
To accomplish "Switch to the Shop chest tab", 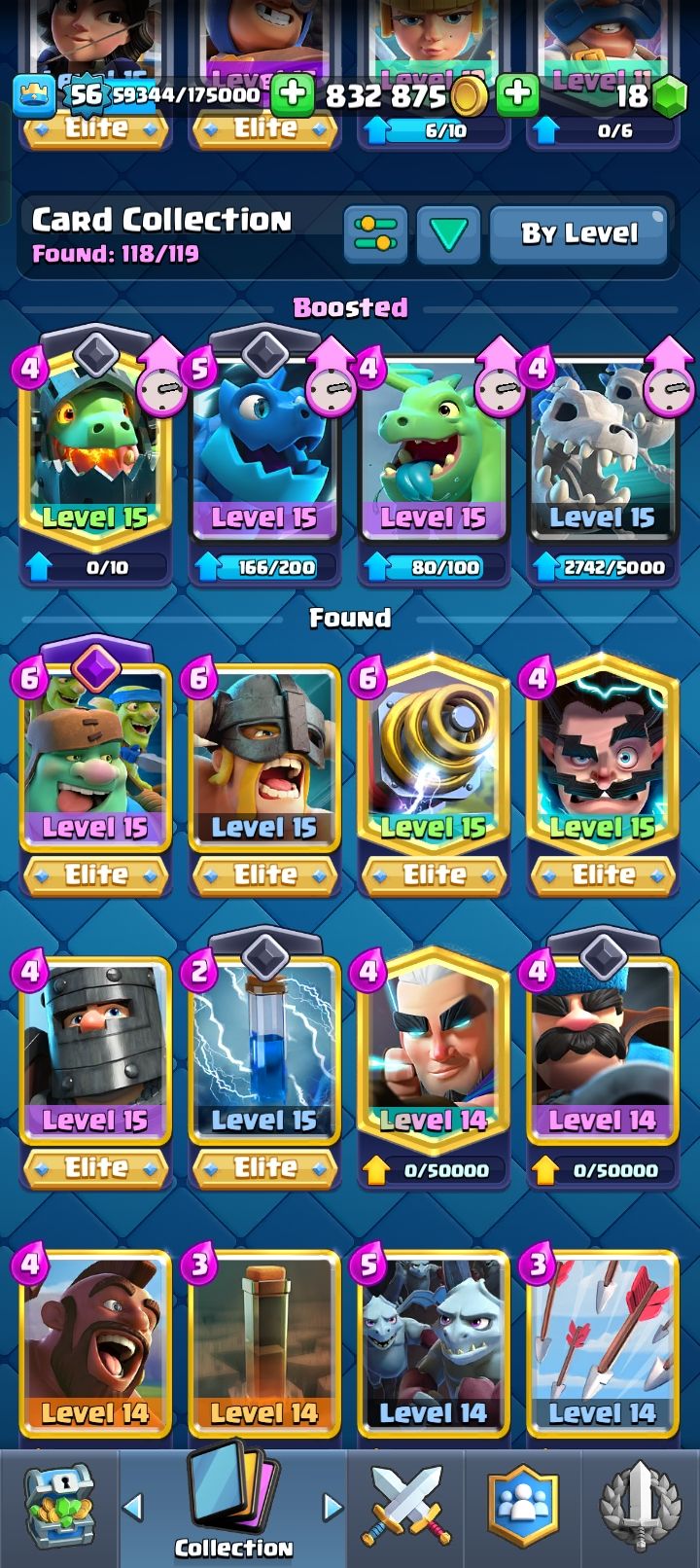I will click(58, 1508).
